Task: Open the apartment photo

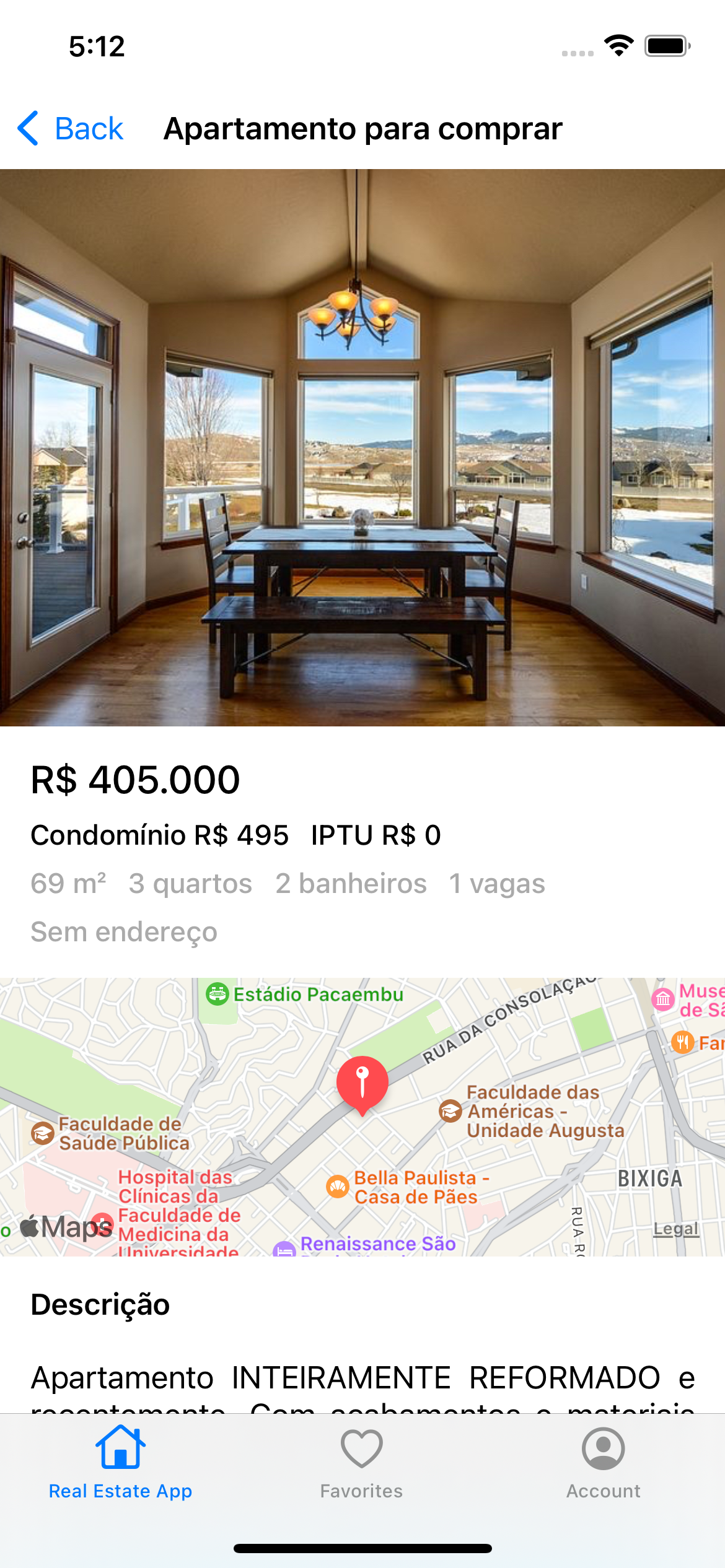Action: coord(362,447)
